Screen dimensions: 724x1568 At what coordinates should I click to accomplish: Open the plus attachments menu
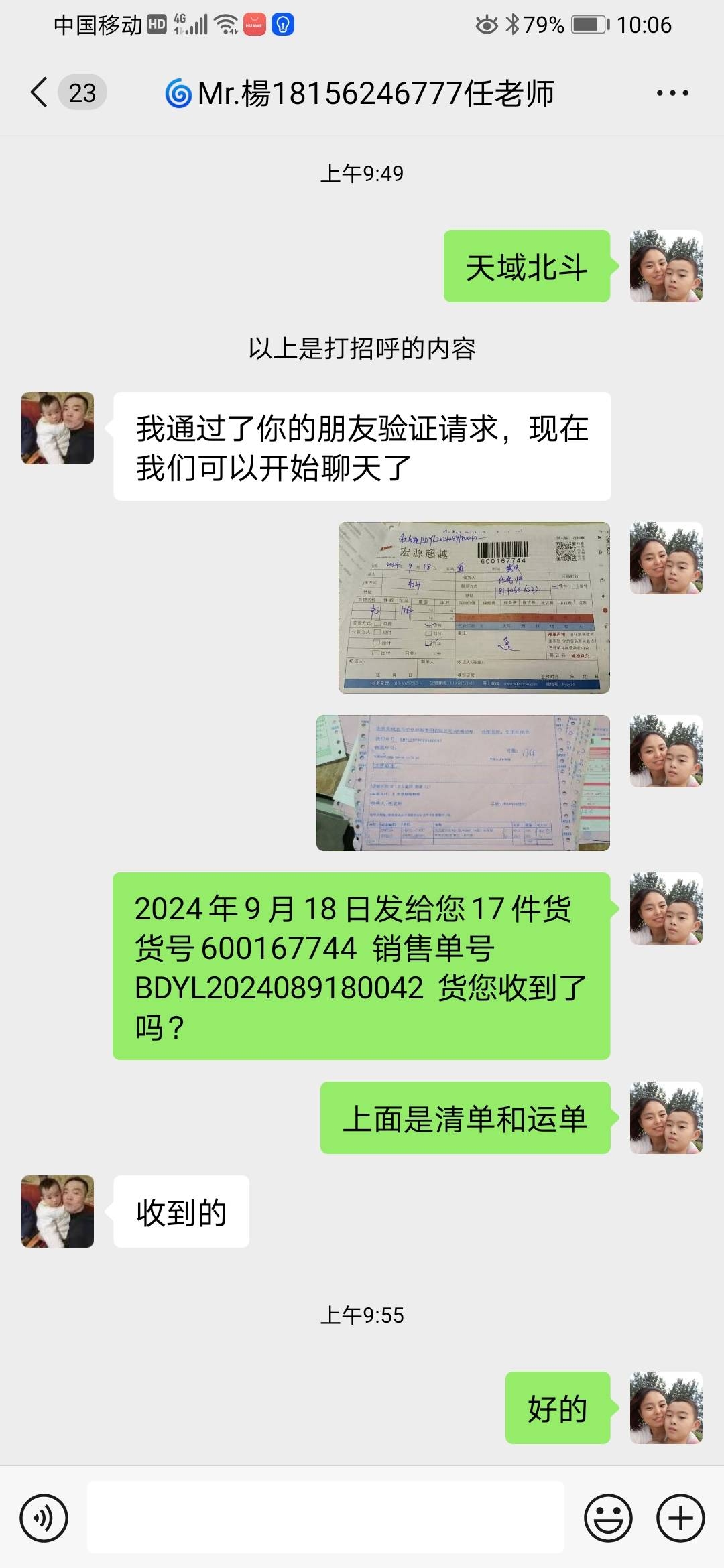(x=680, y=1518)
